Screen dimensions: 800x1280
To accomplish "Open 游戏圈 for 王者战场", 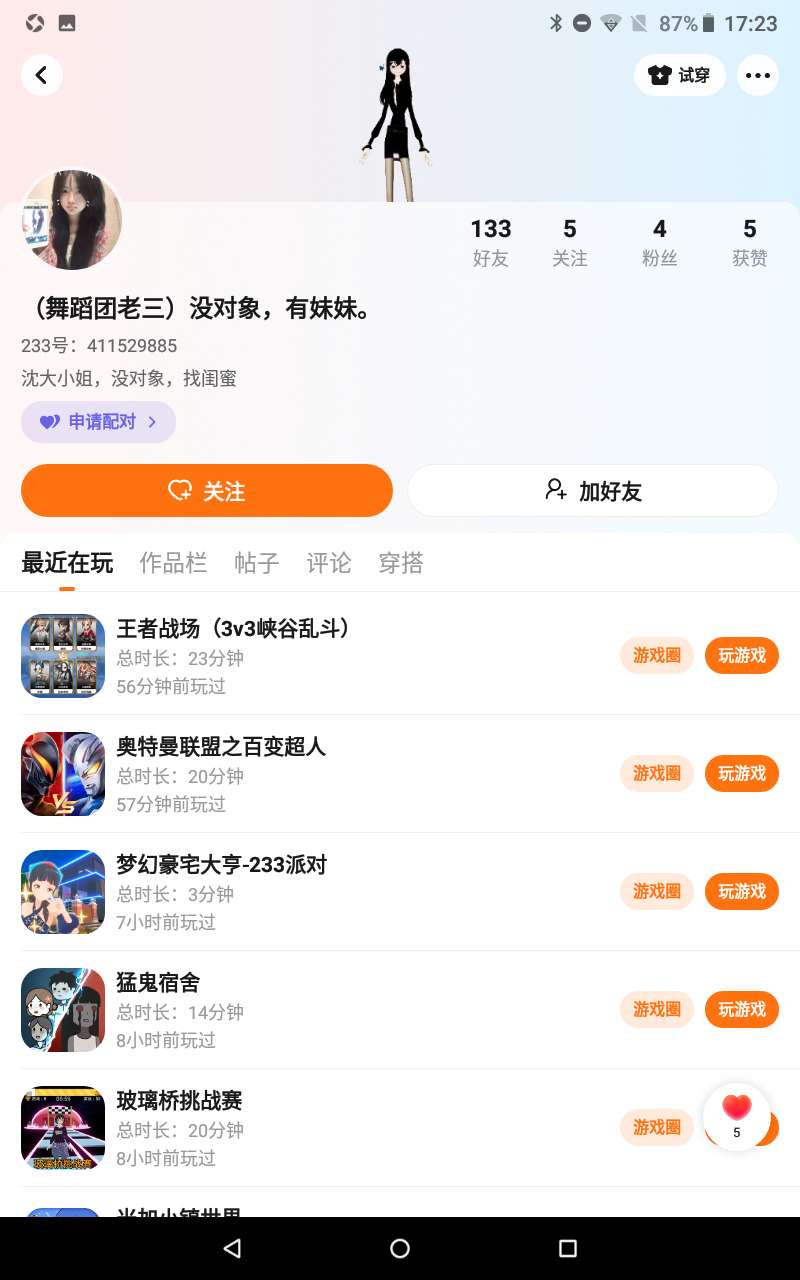I will point(656,656).
